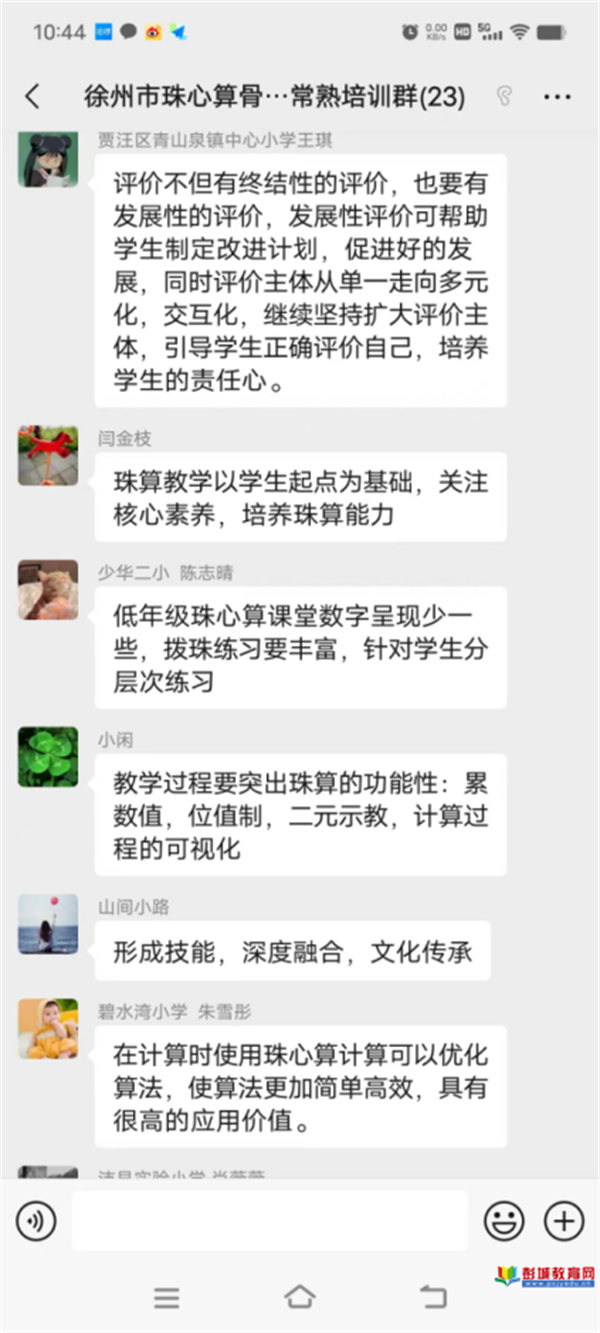Tap the message text field
This screenshot has width=600, height=1333.
(x=270, y=1220)
